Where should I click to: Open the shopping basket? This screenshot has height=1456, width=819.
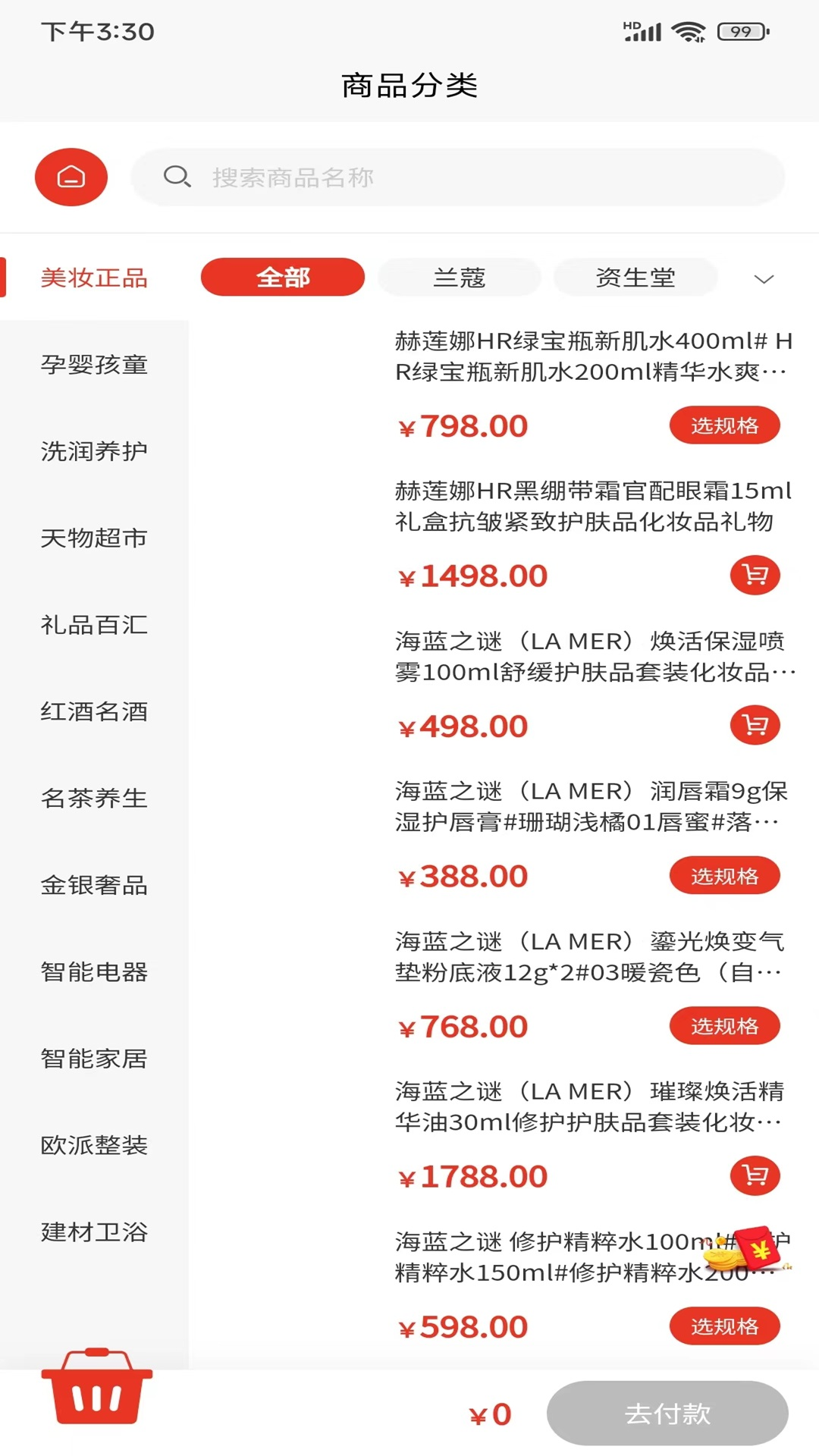(97, 1386)
